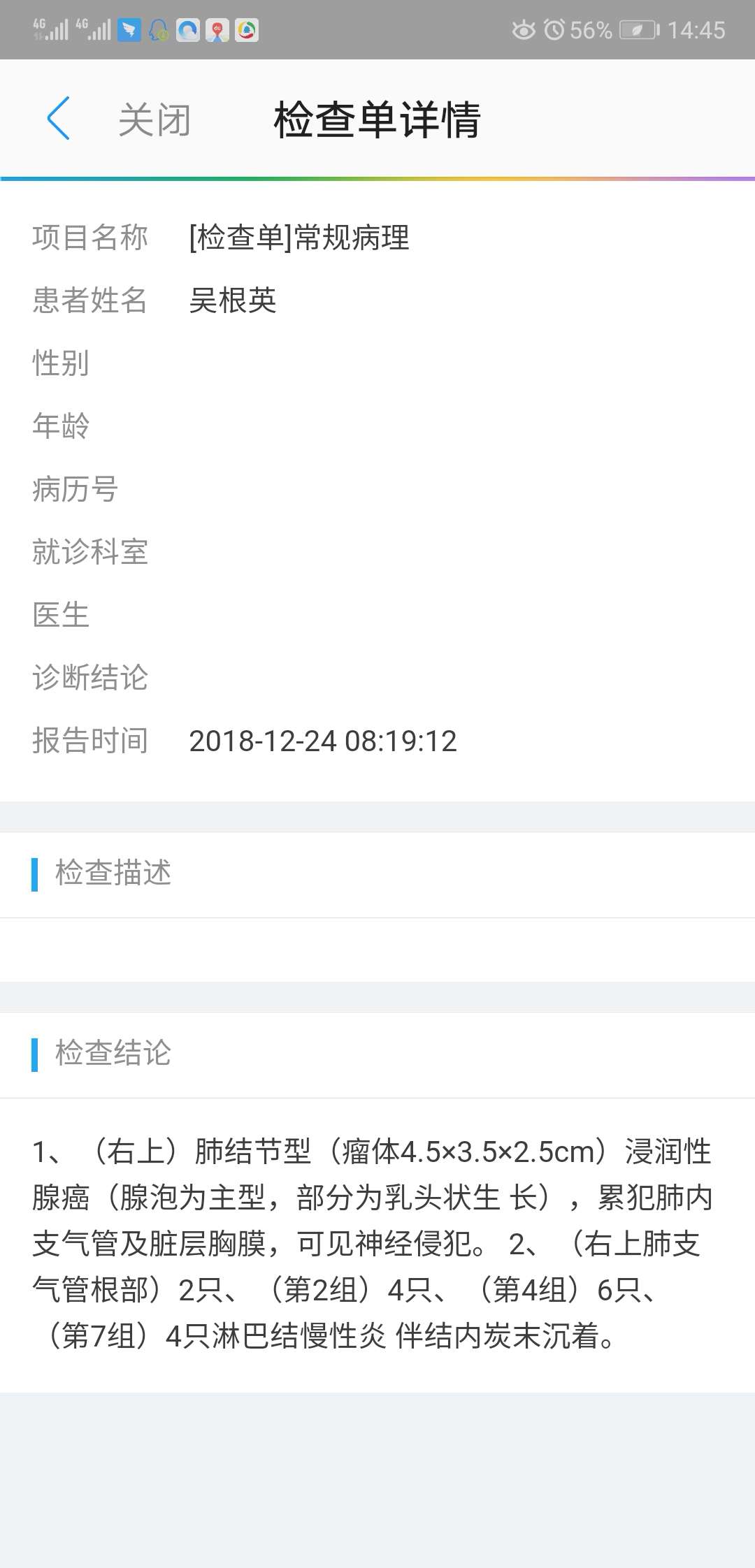Viewport: 755px width, 1568px height.
Task: Expand the 检查描述 section
Action: point(112,873)
